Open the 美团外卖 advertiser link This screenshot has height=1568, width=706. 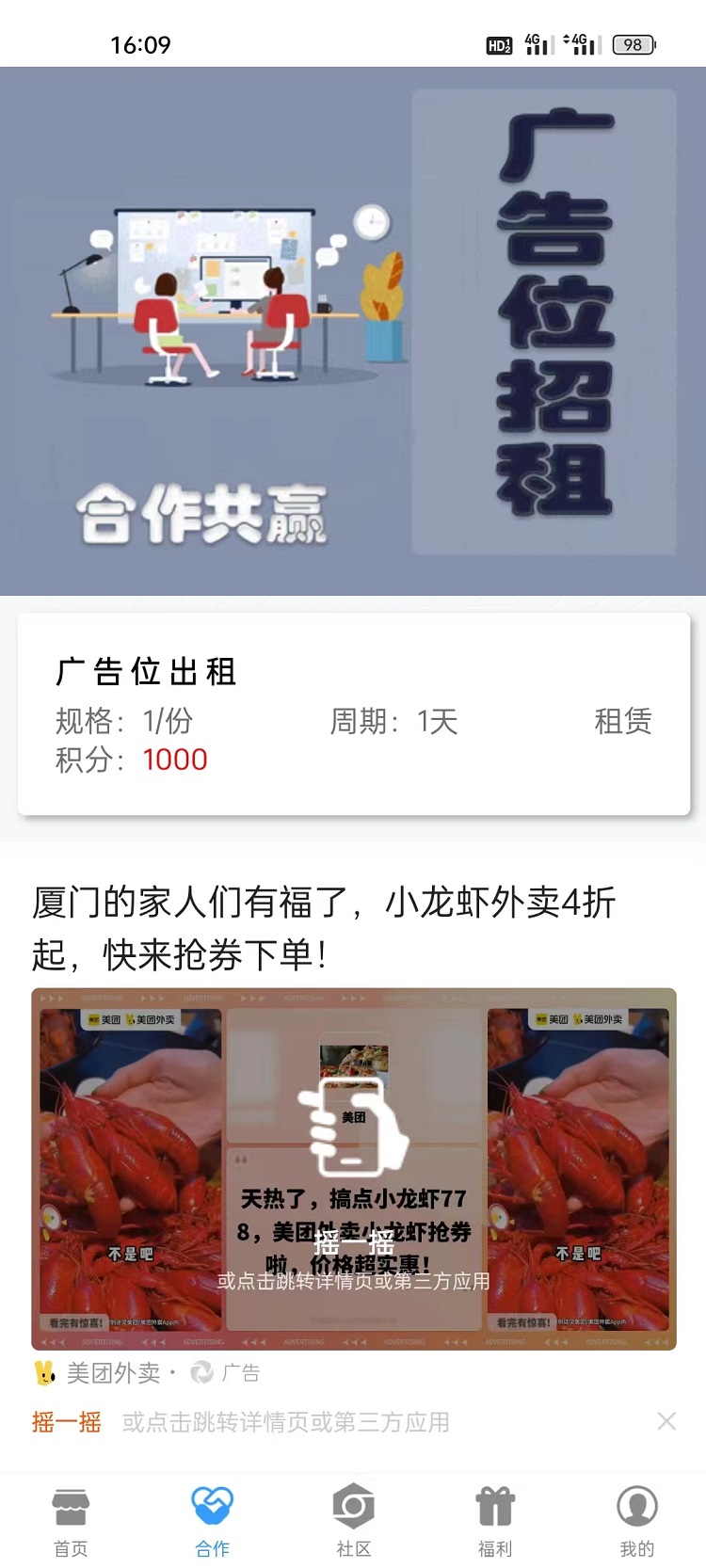[x=113, y=1373]
